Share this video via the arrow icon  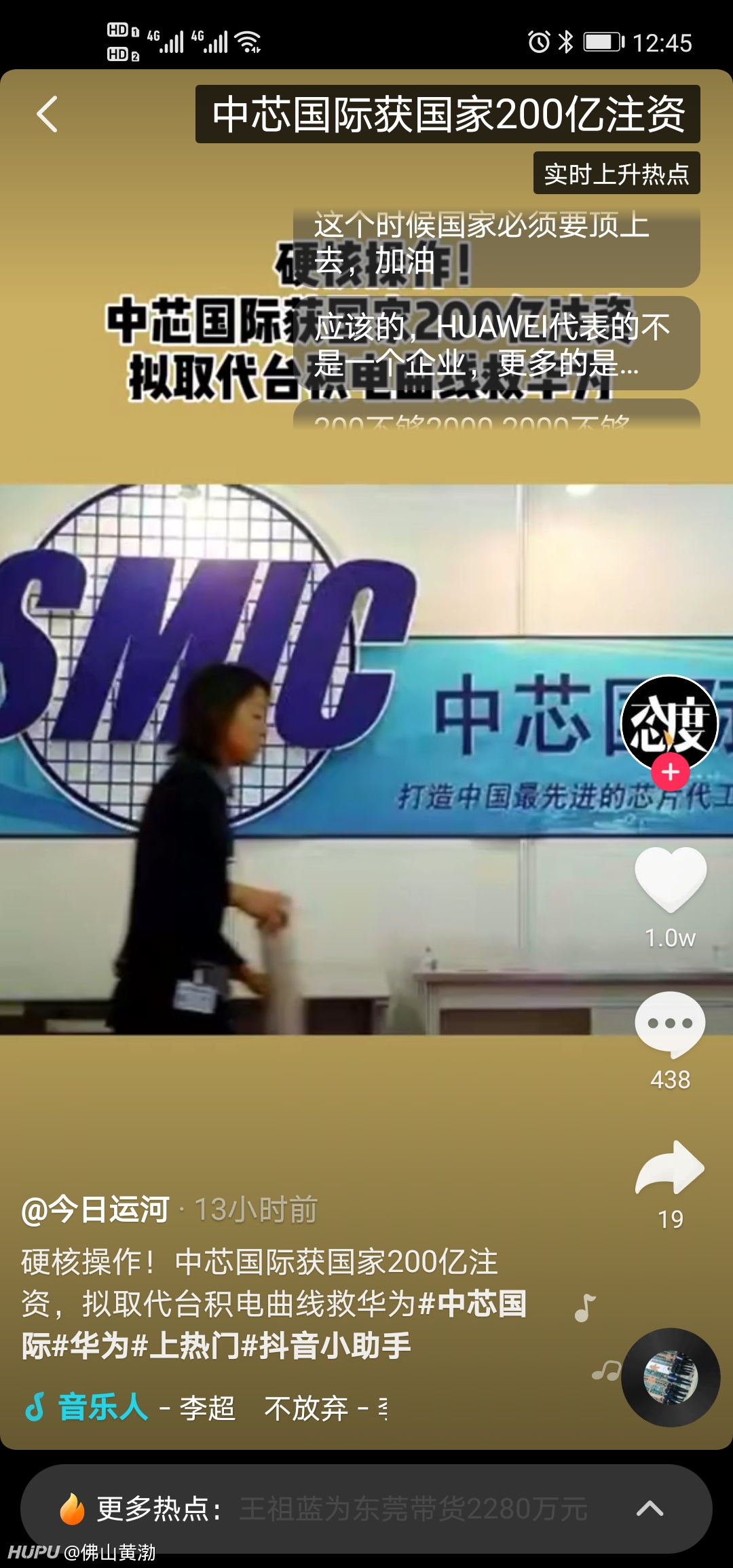tap(671, 1169)
